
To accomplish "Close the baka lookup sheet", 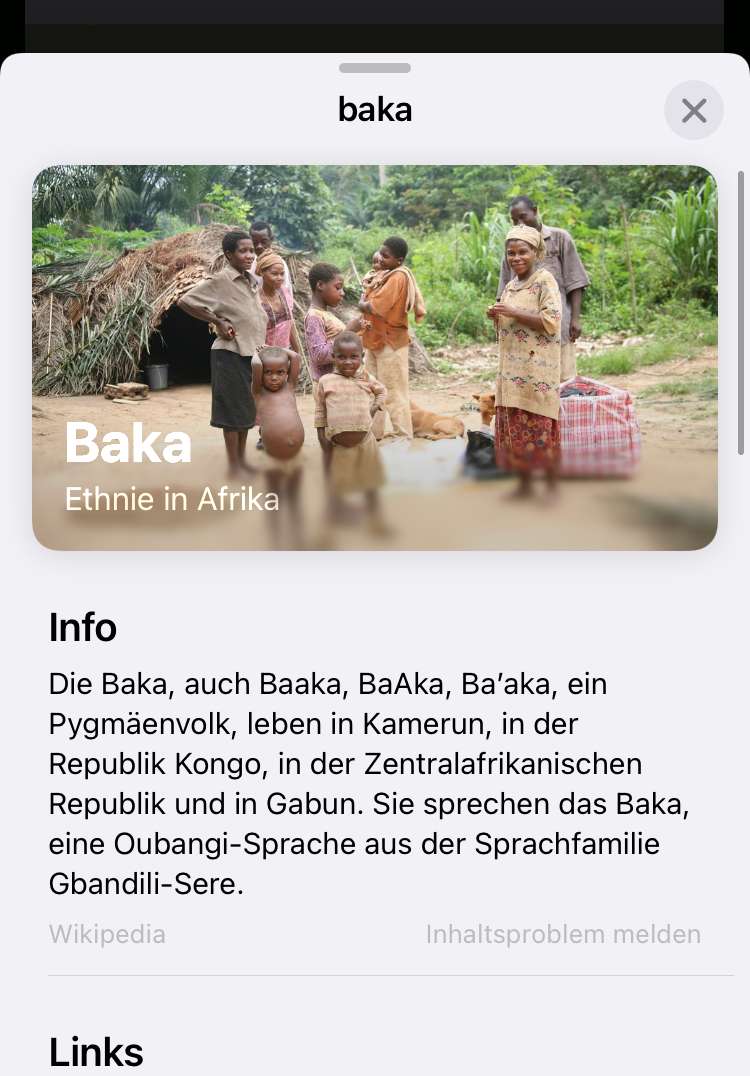I will 693,110.
